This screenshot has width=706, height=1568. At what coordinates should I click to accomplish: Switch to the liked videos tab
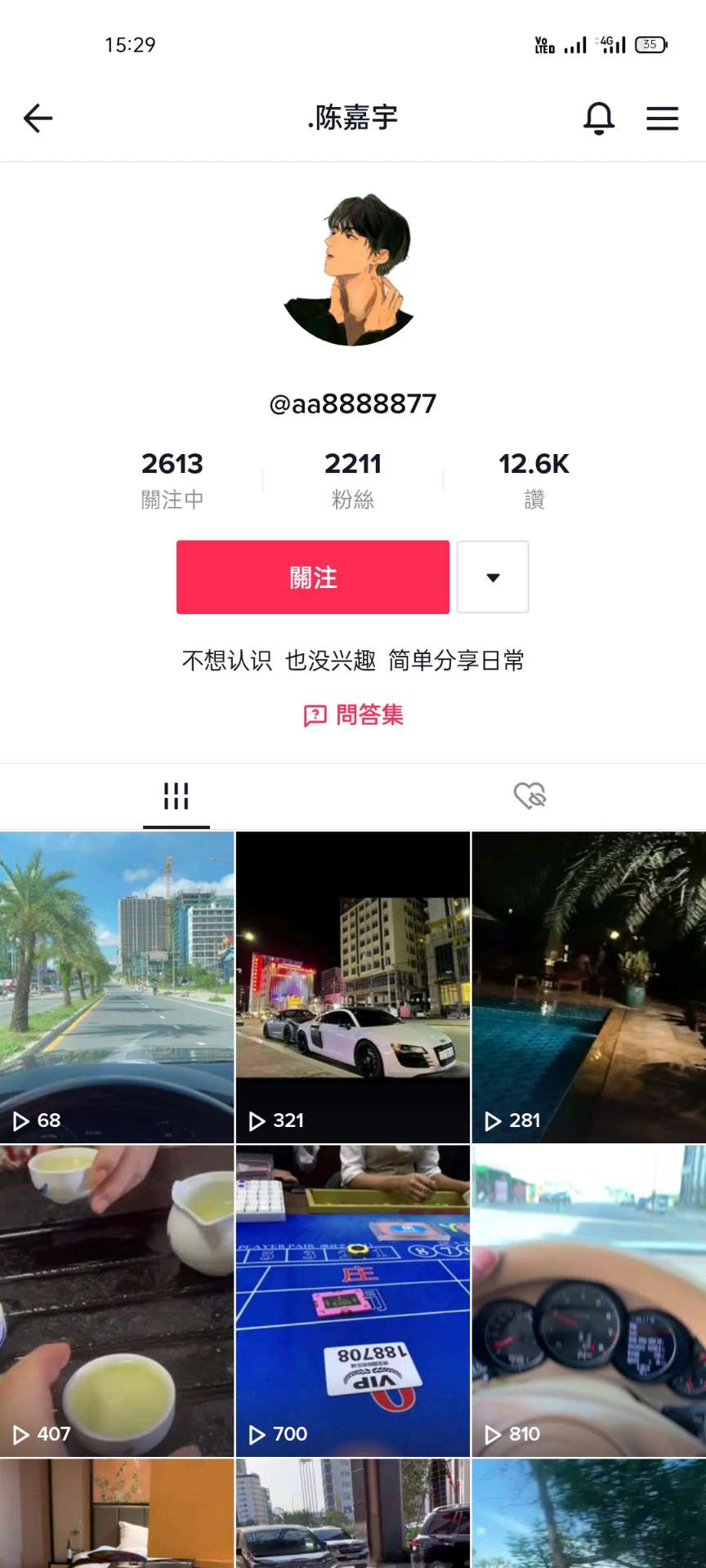[x=529, y=796]
